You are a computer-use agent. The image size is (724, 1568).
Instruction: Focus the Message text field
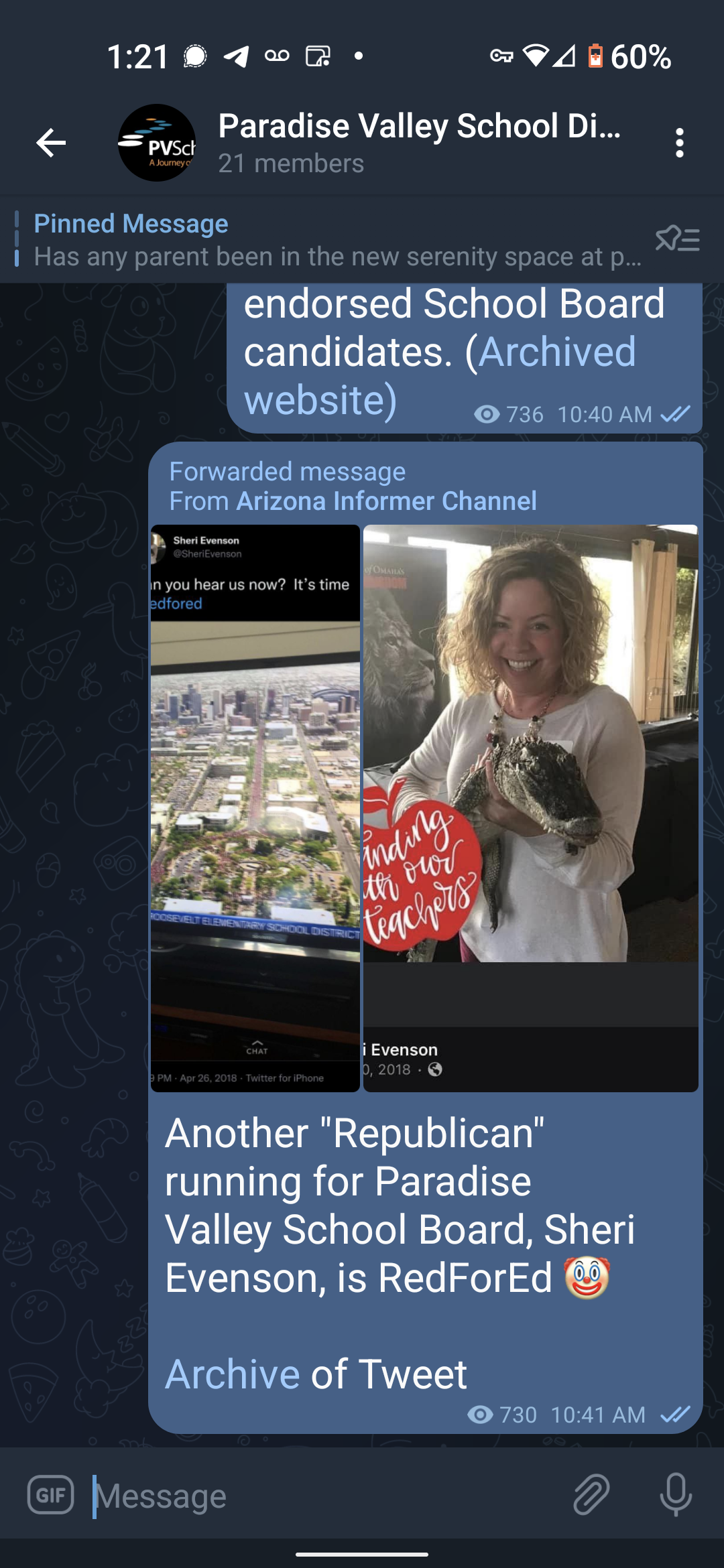coord(322,1495)
